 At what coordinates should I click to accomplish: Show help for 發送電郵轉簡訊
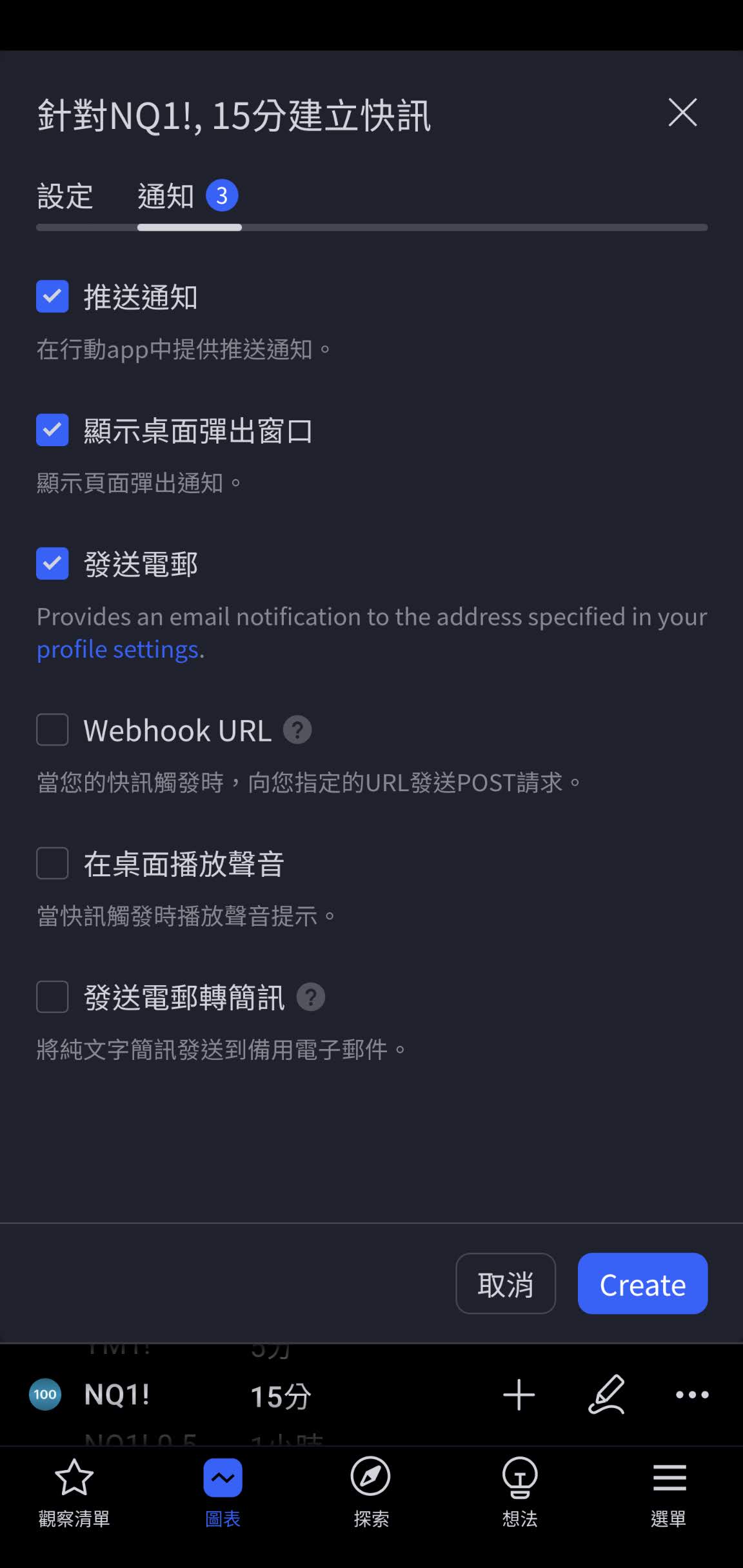[x=310, y=997]
